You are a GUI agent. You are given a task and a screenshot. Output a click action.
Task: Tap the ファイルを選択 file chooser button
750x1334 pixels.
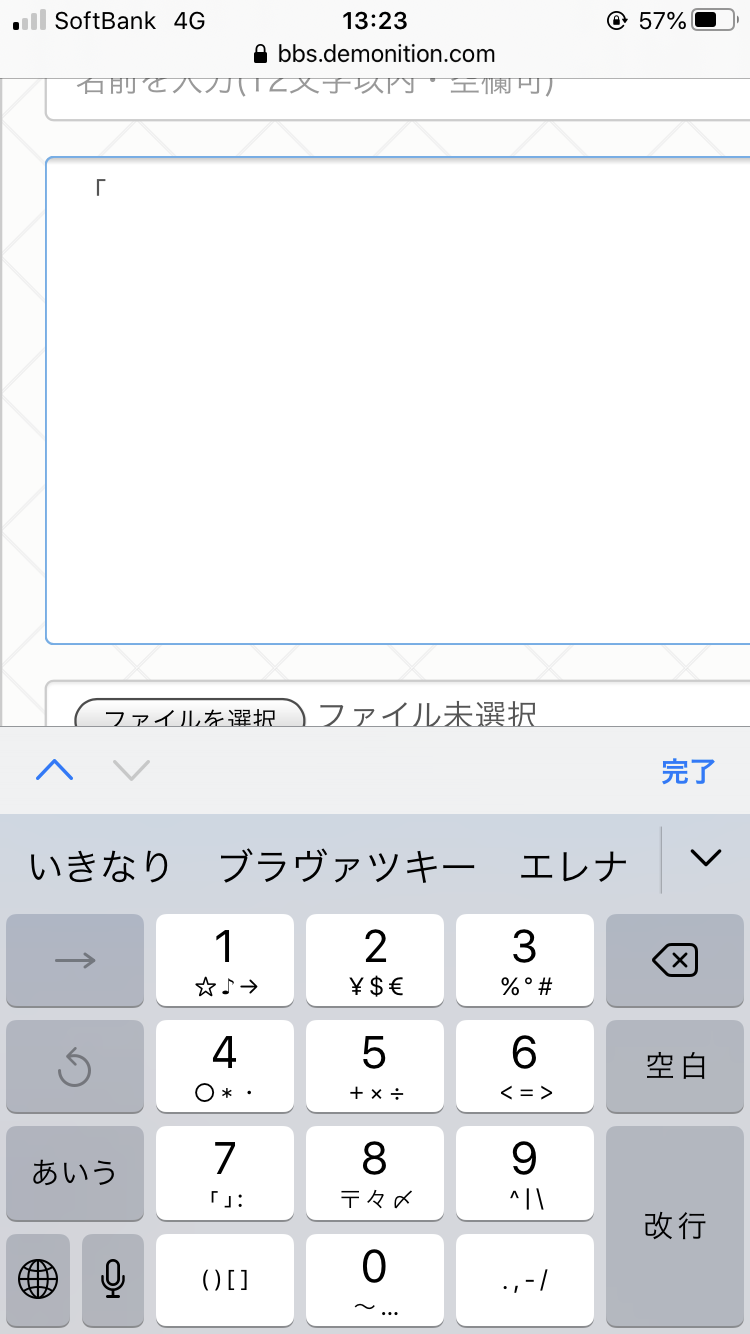190,714
